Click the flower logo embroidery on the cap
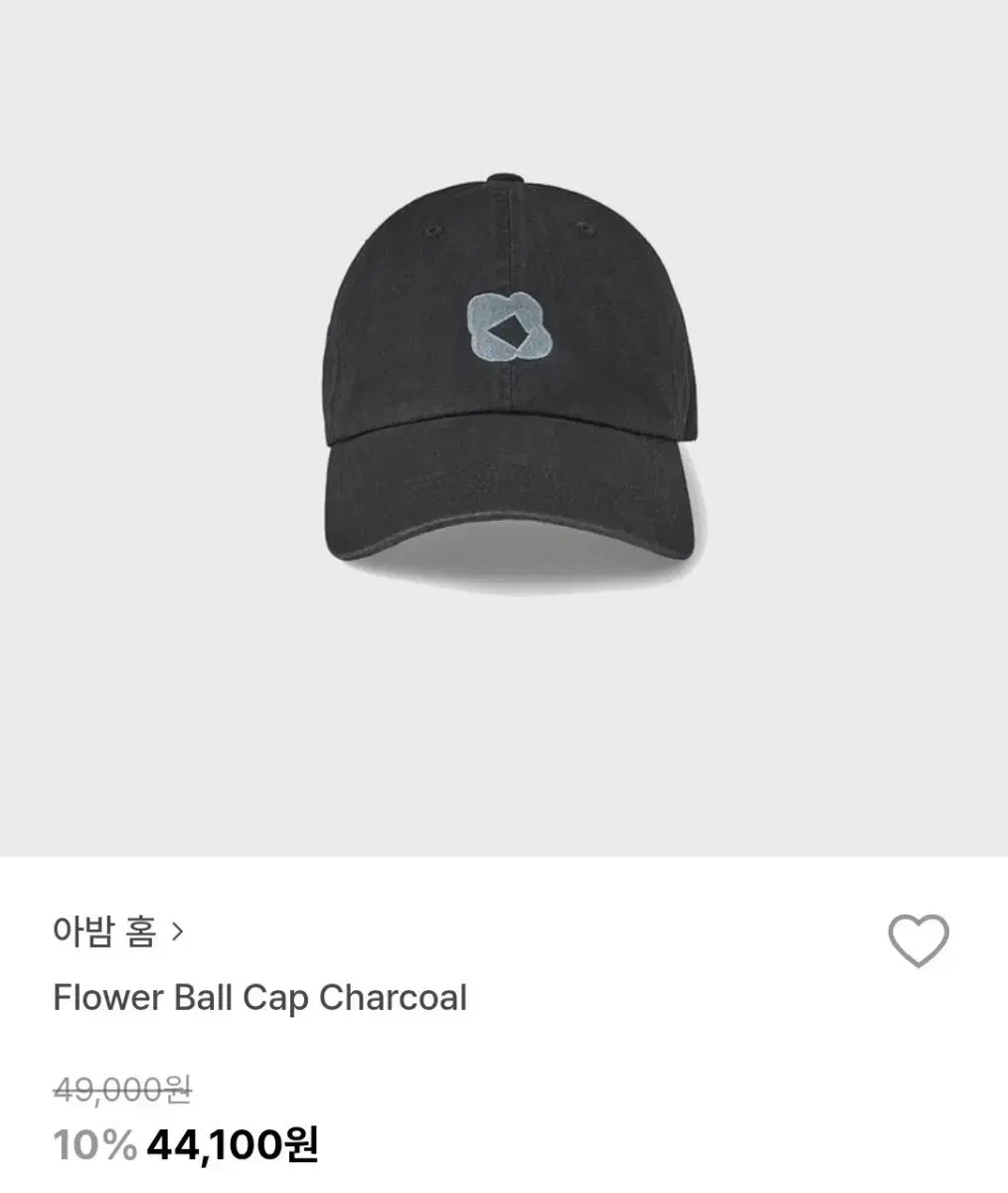Image resolution: width=1008 pixels, height=1193 pixels. 511,326
